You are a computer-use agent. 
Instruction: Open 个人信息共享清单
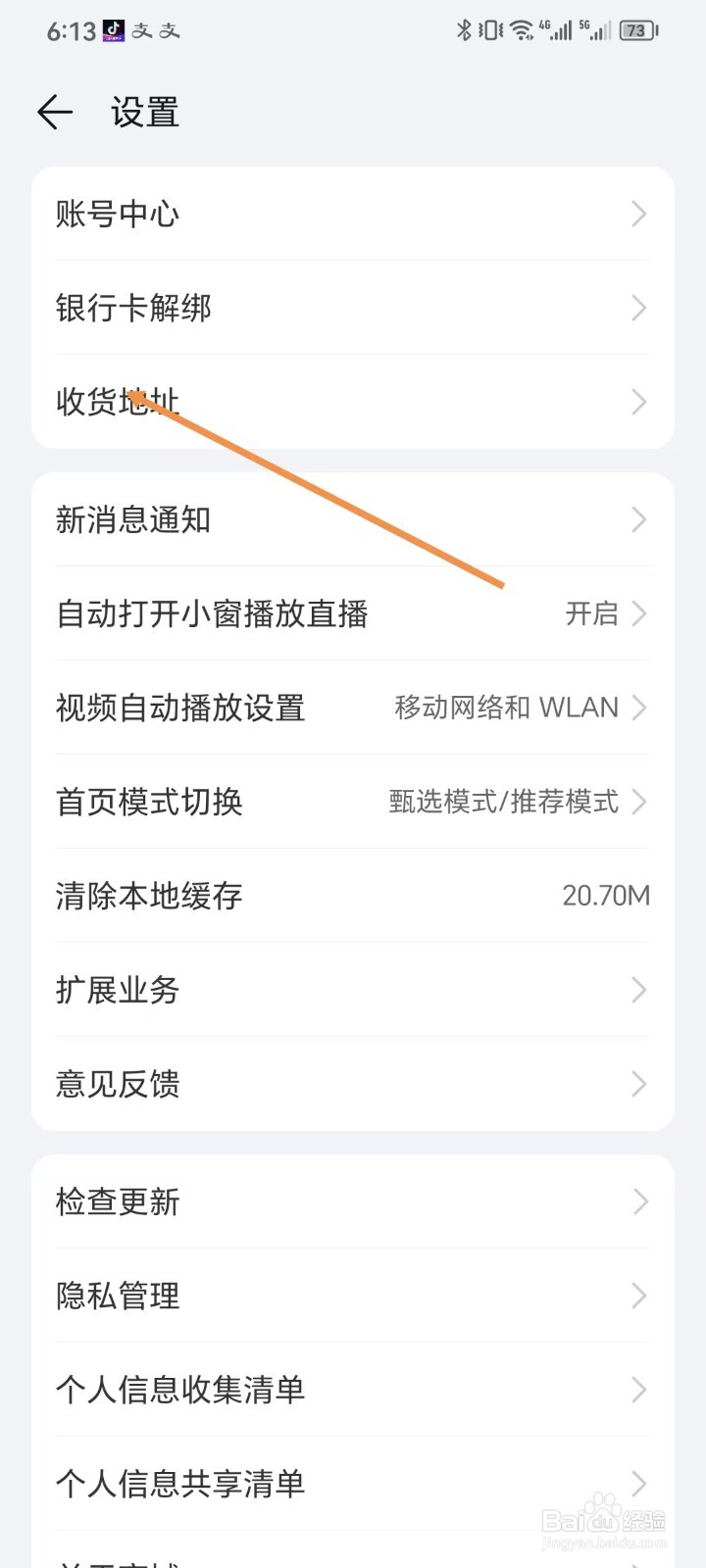pyautogui.click(x=353, y=1484)
